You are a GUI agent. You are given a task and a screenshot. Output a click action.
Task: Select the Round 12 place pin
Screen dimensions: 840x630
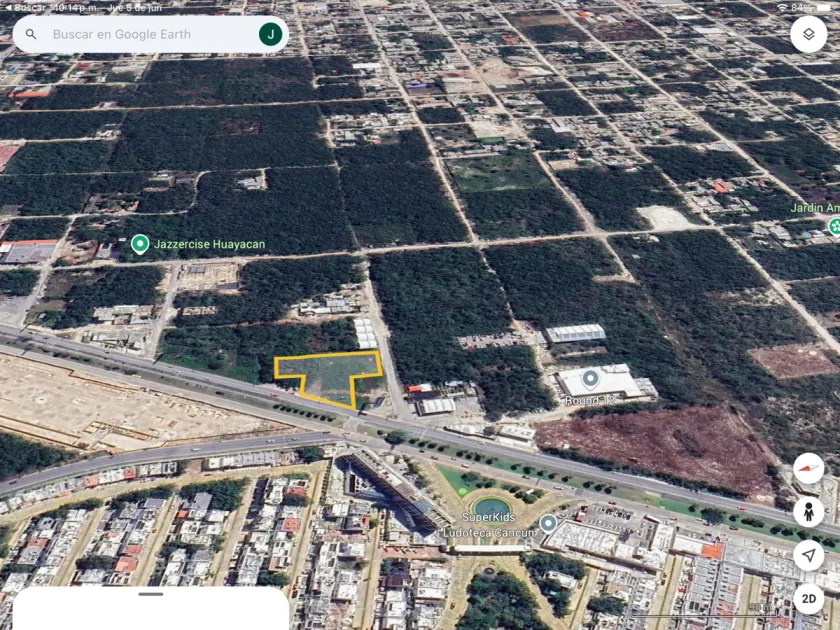(x=590, y=379)
